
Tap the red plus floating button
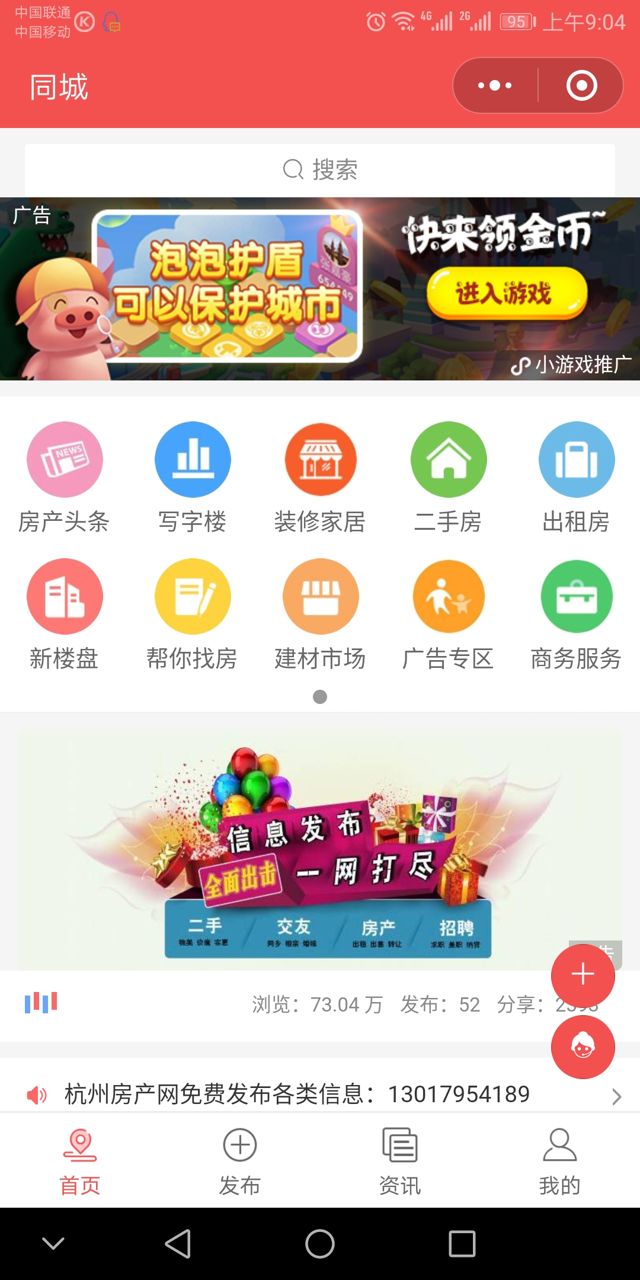[x=583, y=974]
